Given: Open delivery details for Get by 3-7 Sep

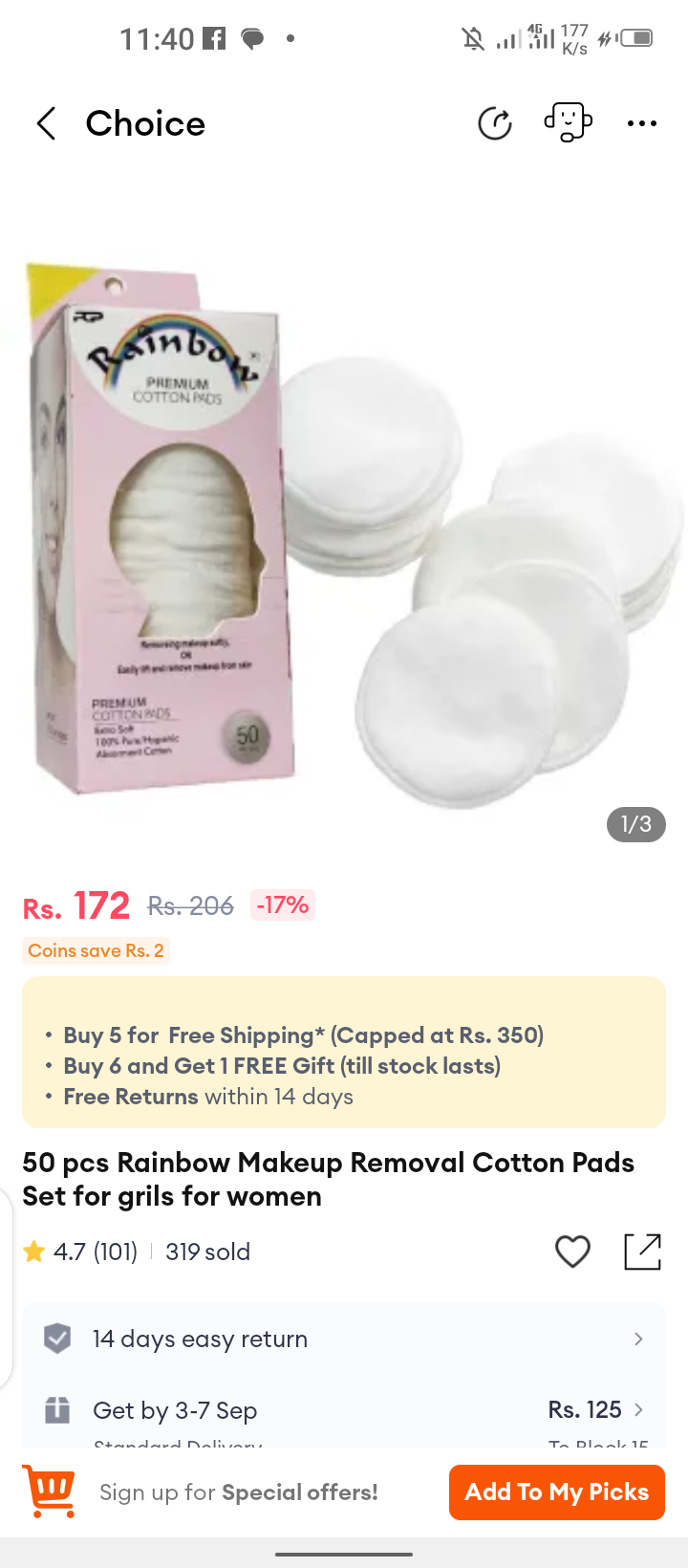Looking at the screenshot, I should point(344,1410).
